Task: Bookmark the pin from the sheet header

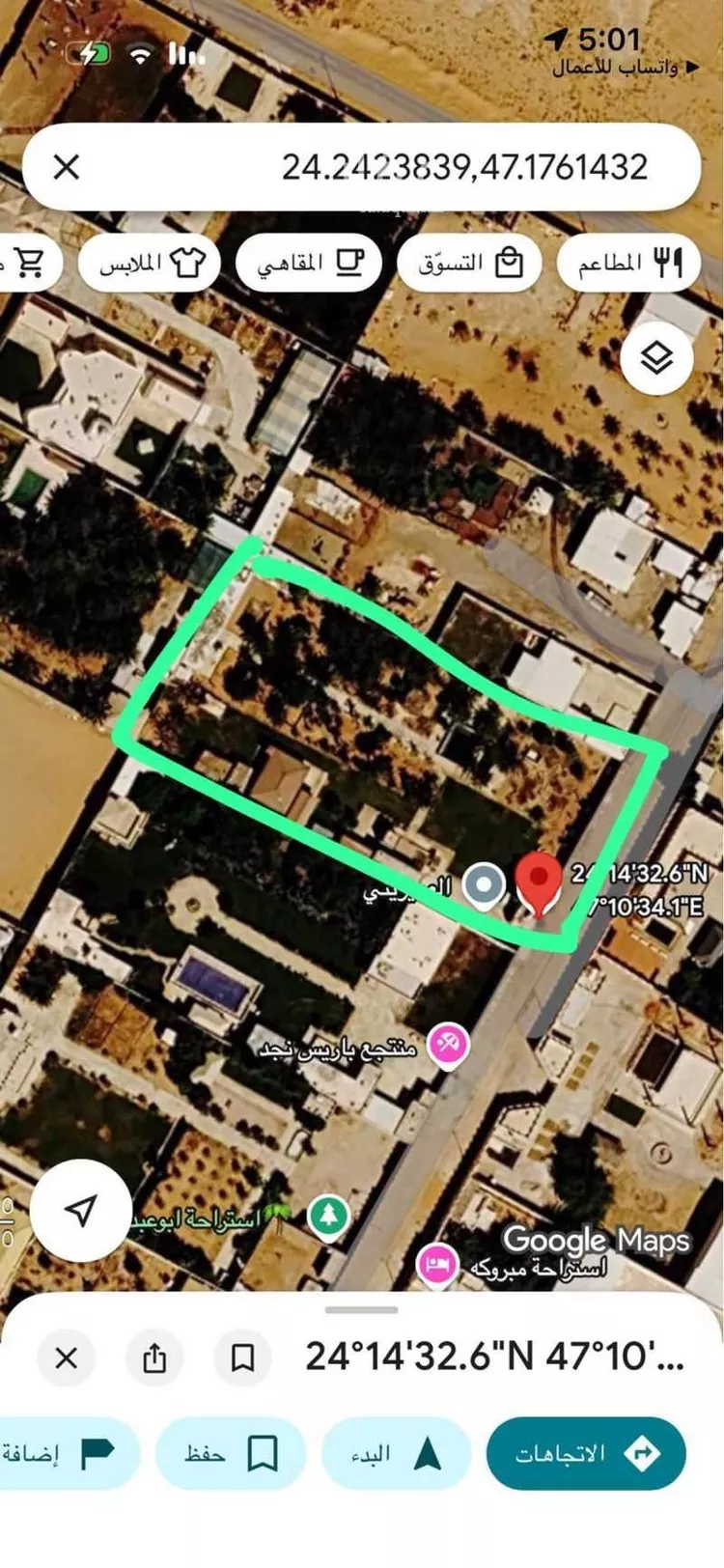Action: click(242, 1358)
